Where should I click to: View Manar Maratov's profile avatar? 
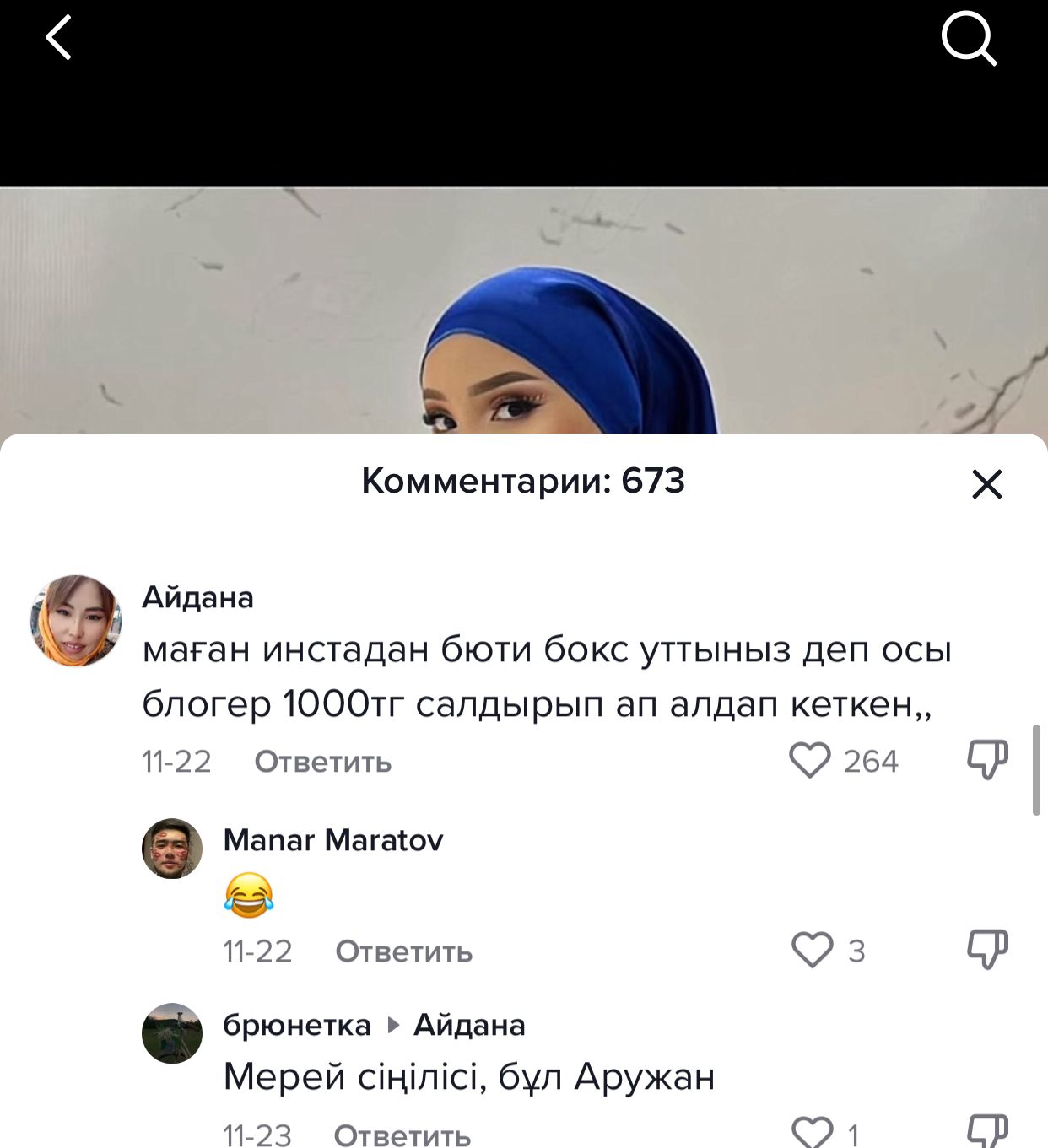click(172, 849)
